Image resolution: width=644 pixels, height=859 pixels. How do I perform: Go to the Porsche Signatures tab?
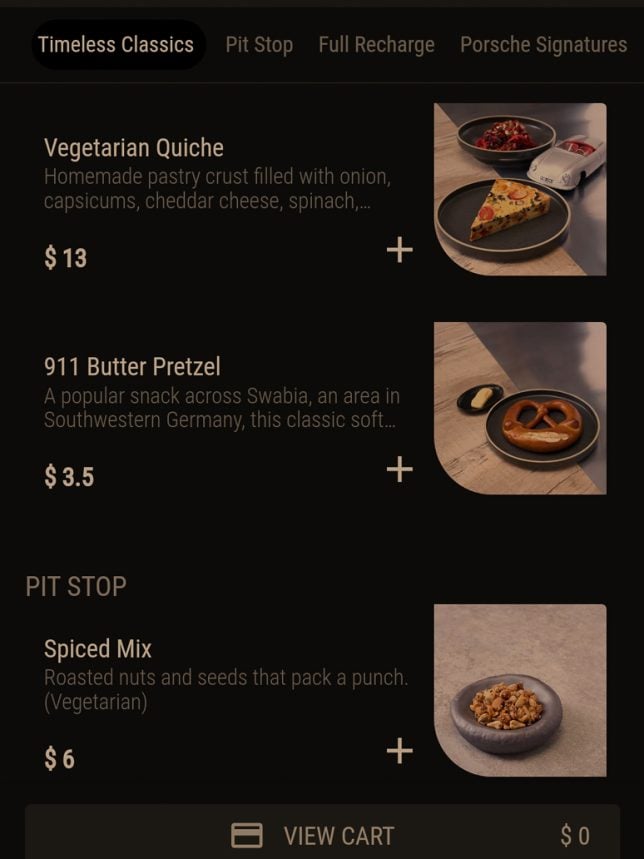(543, 45)
